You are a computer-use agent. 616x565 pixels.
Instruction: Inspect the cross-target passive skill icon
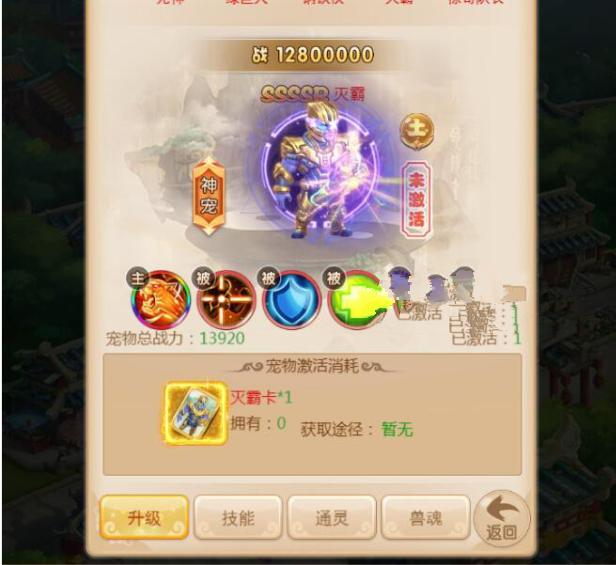pos(226,300)
